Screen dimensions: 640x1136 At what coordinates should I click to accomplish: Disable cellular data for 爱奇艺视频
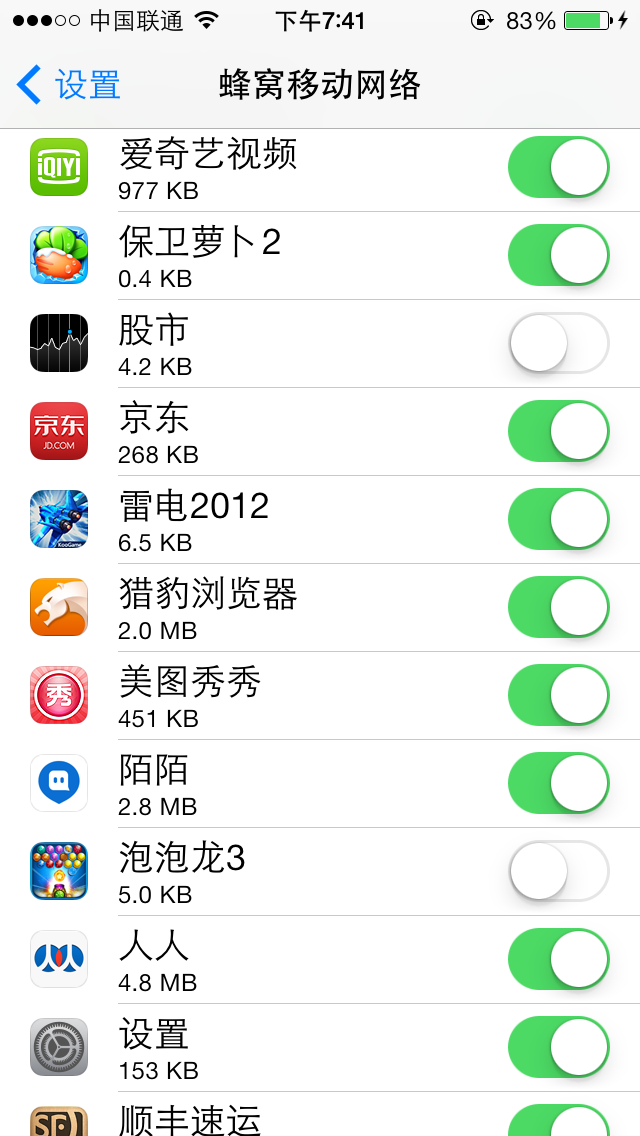[558, 167]
